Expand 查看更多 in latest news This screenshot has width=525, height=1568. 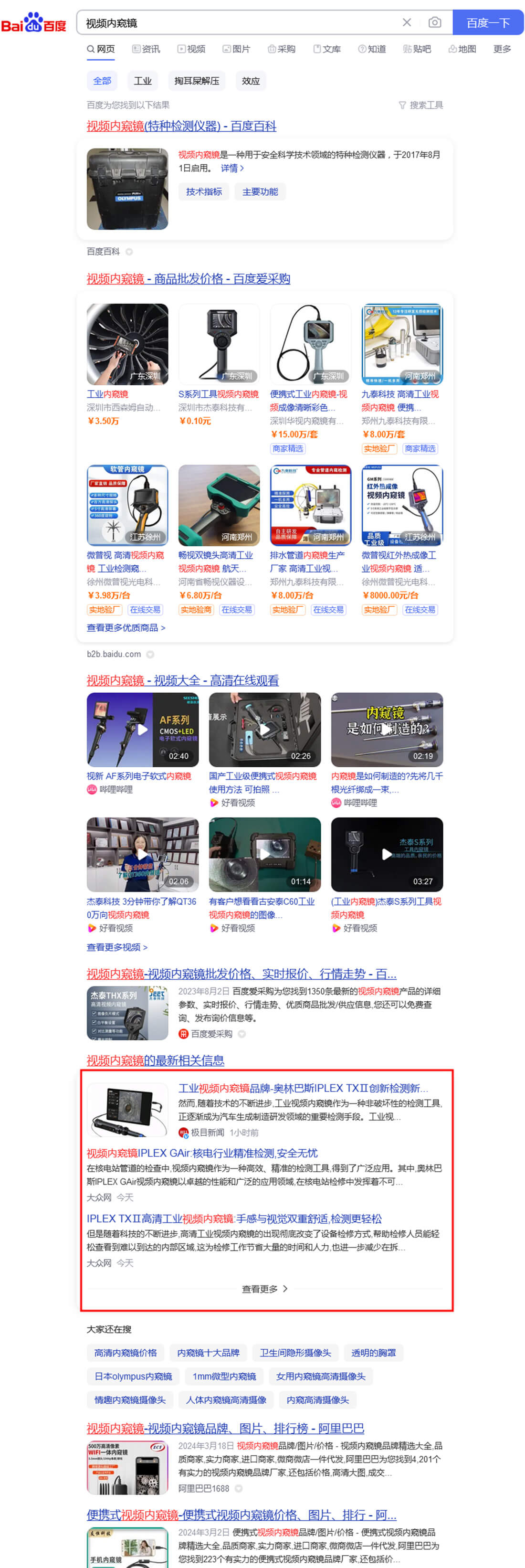pyautogui.click(x=264, y=1289)
